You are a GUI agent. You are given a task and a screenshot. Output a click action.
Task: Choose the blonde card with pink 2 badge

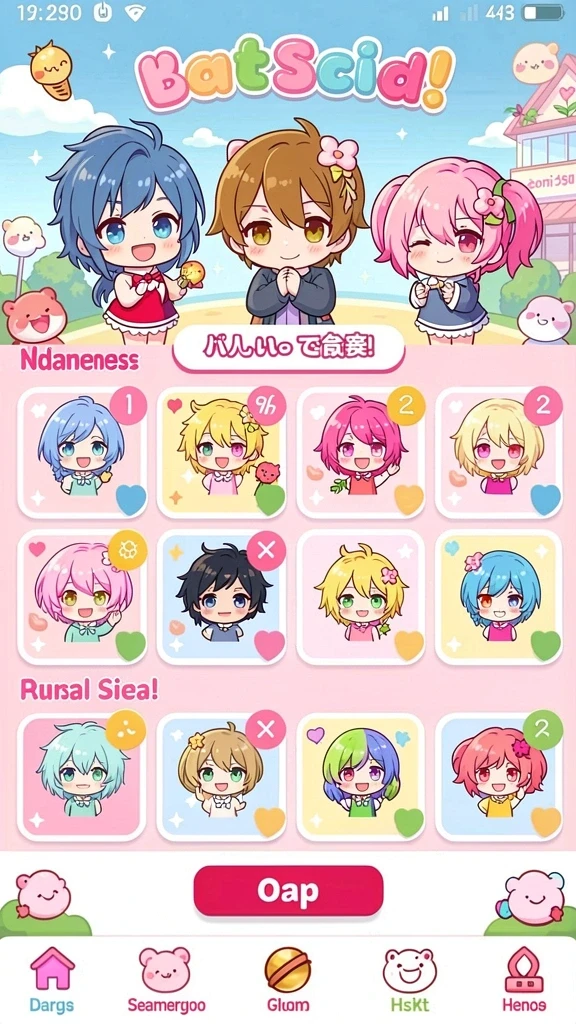(500, 453)
